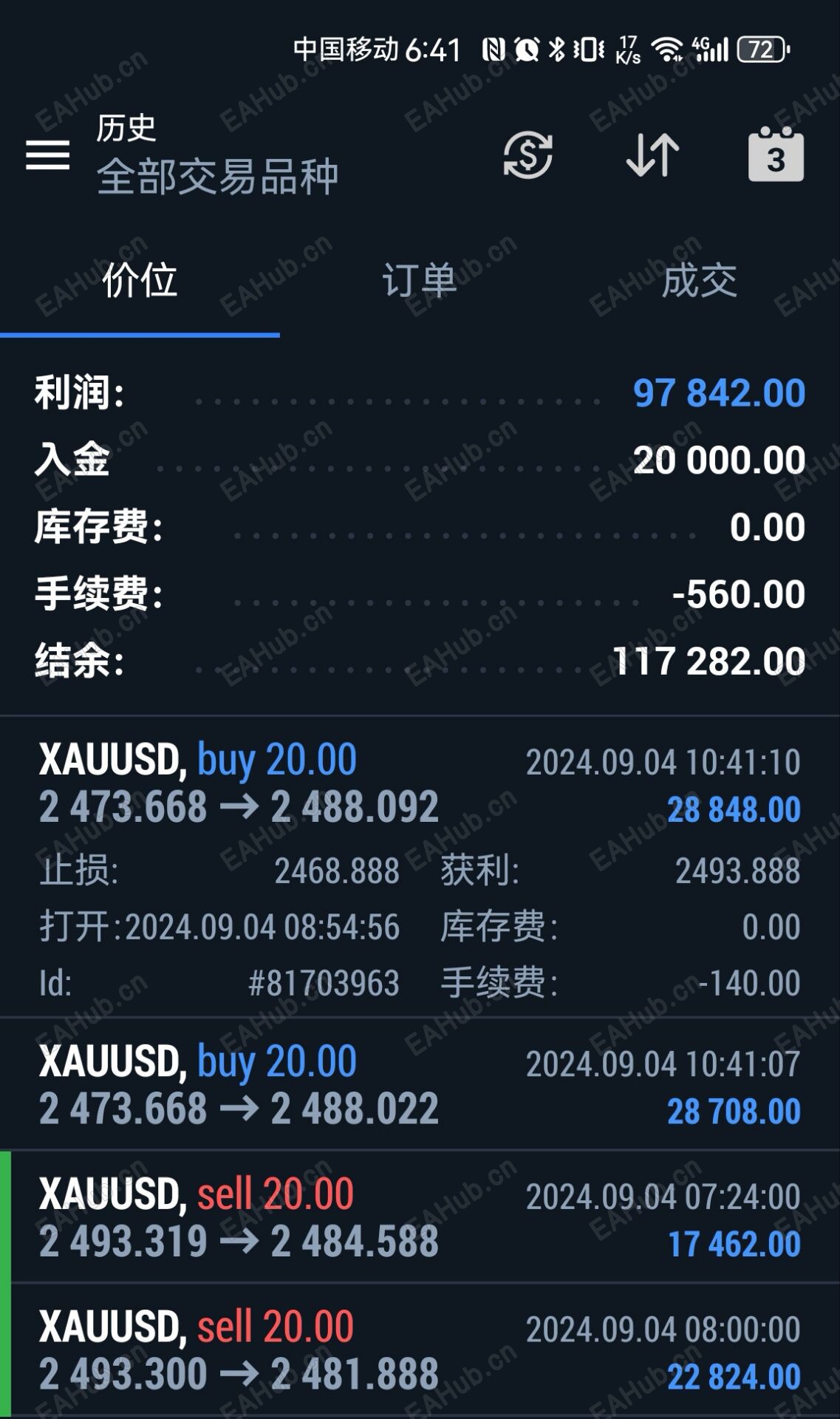The height and width of the screenshot is (1419, 840).
Task: Tap the currency symbol filter icon
Action: coord(527,155)
